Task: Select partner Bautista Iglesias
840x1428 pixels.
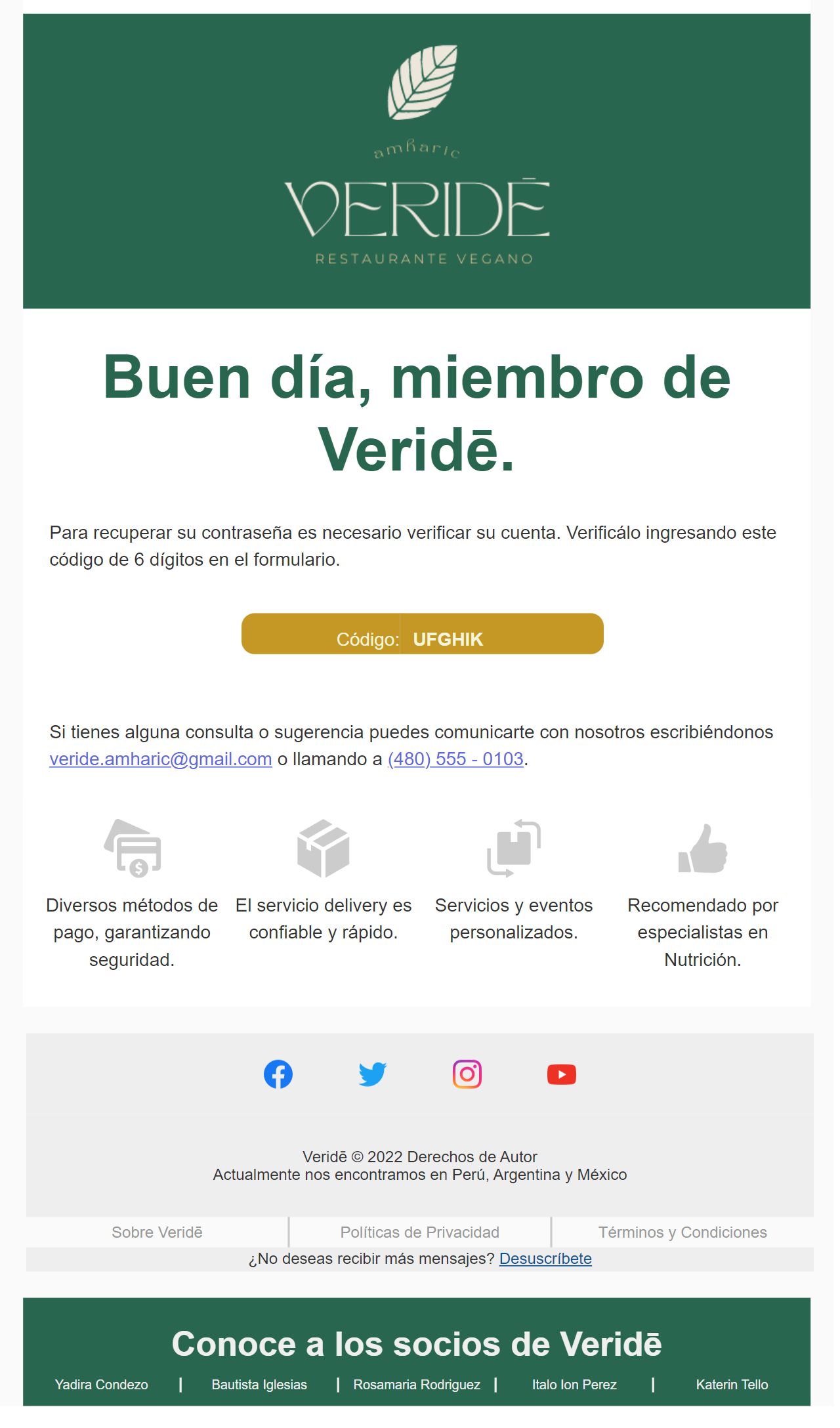Action: 259,1385
